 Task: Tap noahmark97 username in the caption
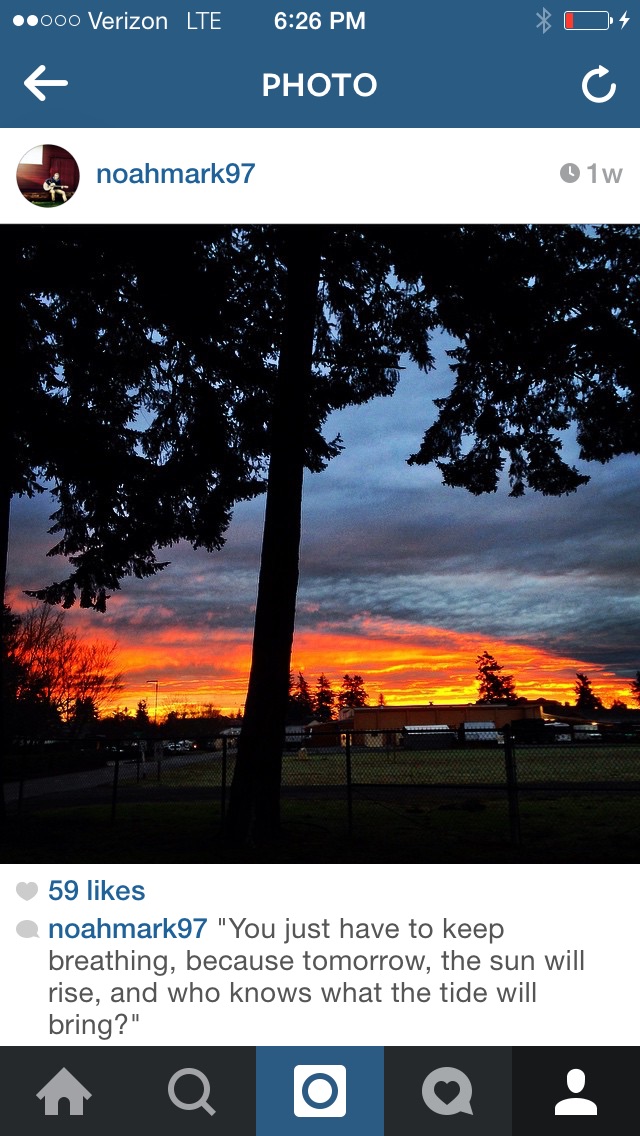(x=127, y=928)
